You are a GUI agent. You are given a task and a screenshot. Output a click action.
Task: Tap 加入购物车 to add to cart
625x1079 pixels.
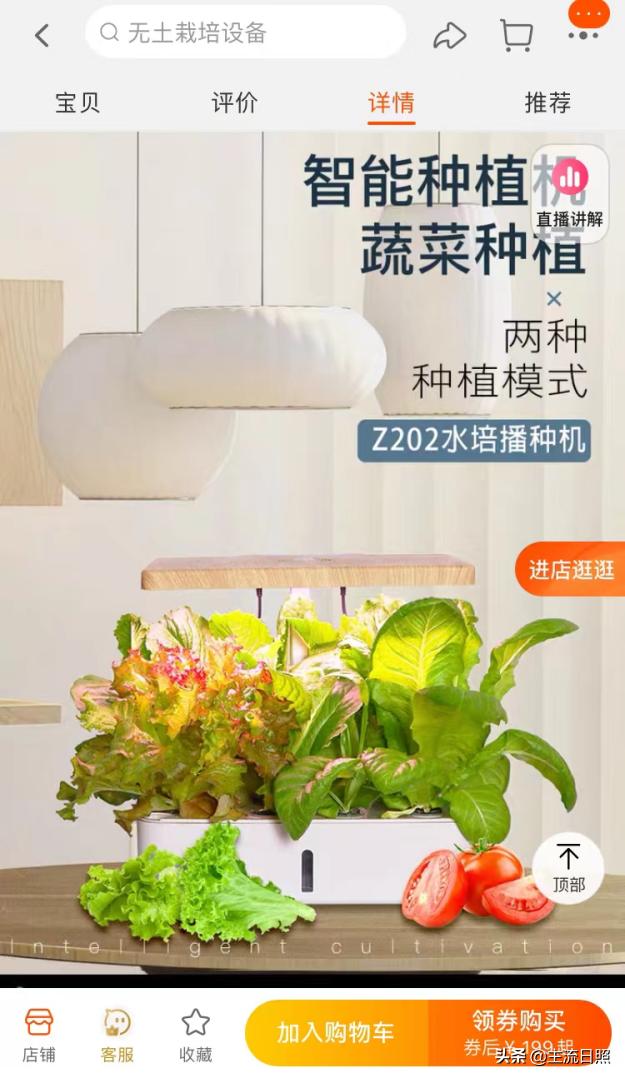click(x=336, y=1033)
